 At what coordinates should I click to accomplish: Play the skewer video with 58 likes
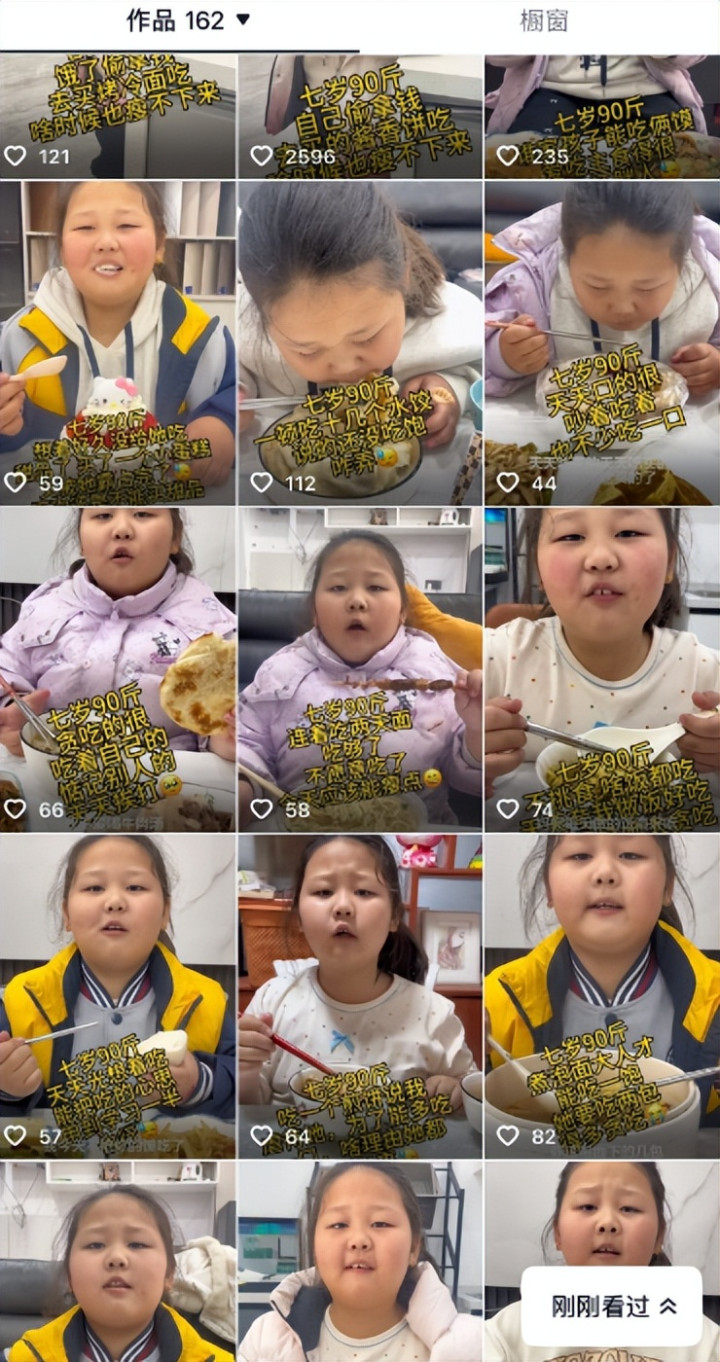(360, 668)
